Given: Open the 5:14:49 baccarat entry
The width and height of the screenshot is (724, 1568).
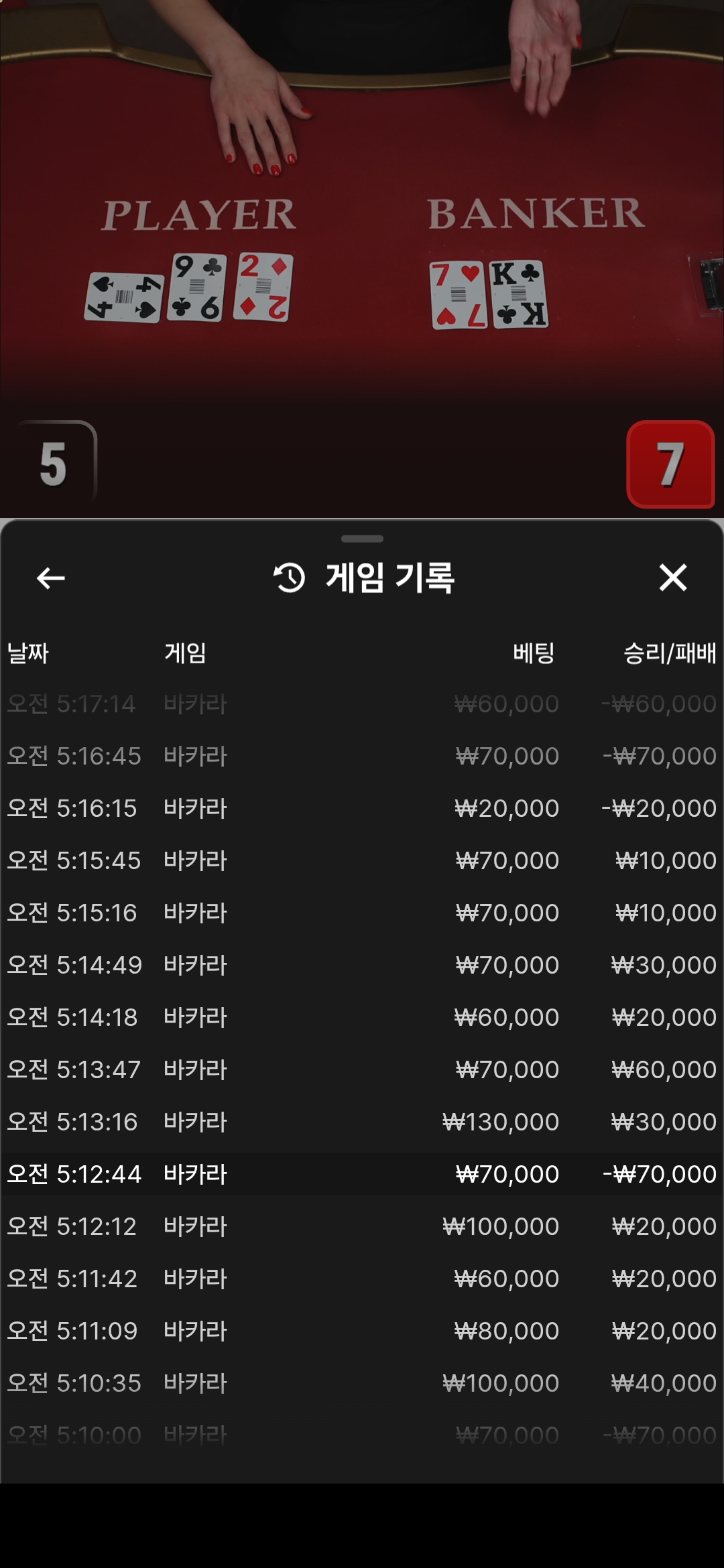Looking at the screenshot, I should click(x=362, y=965).
